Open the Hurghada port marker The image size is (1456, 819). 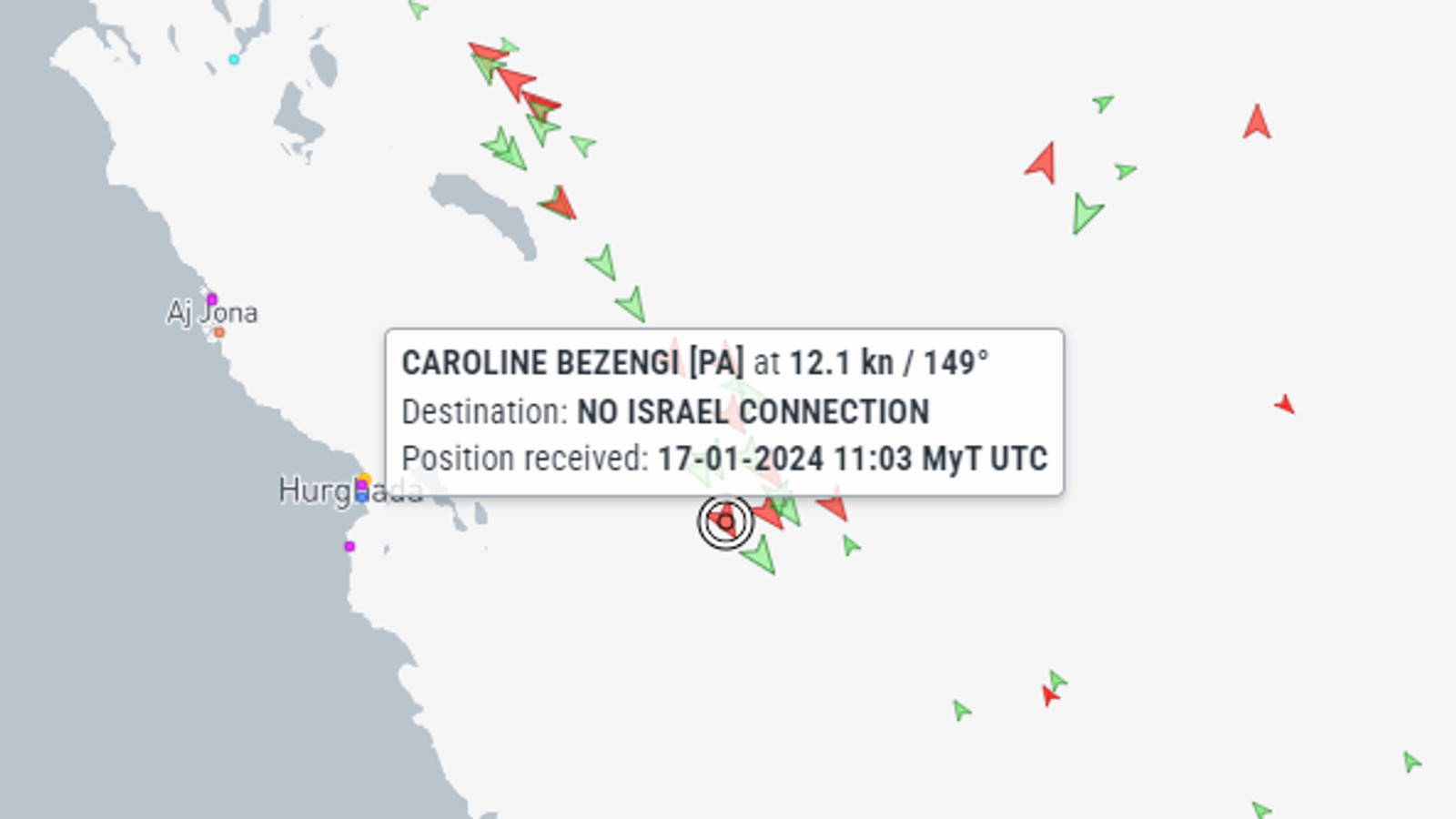coord(362,489)
